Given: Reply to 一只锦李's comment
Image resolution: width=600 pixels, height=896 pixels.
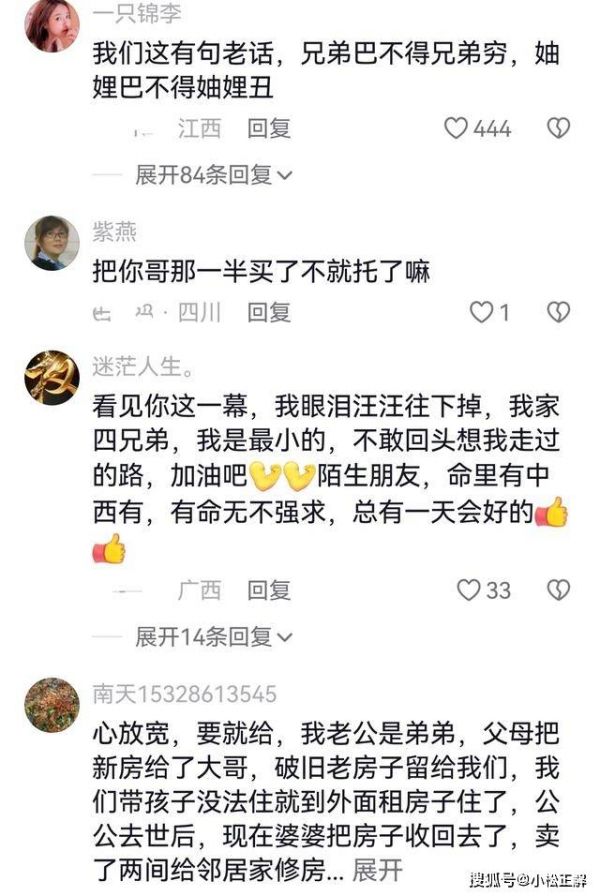Looking at the screenshot, I should (x=269, y=129).
